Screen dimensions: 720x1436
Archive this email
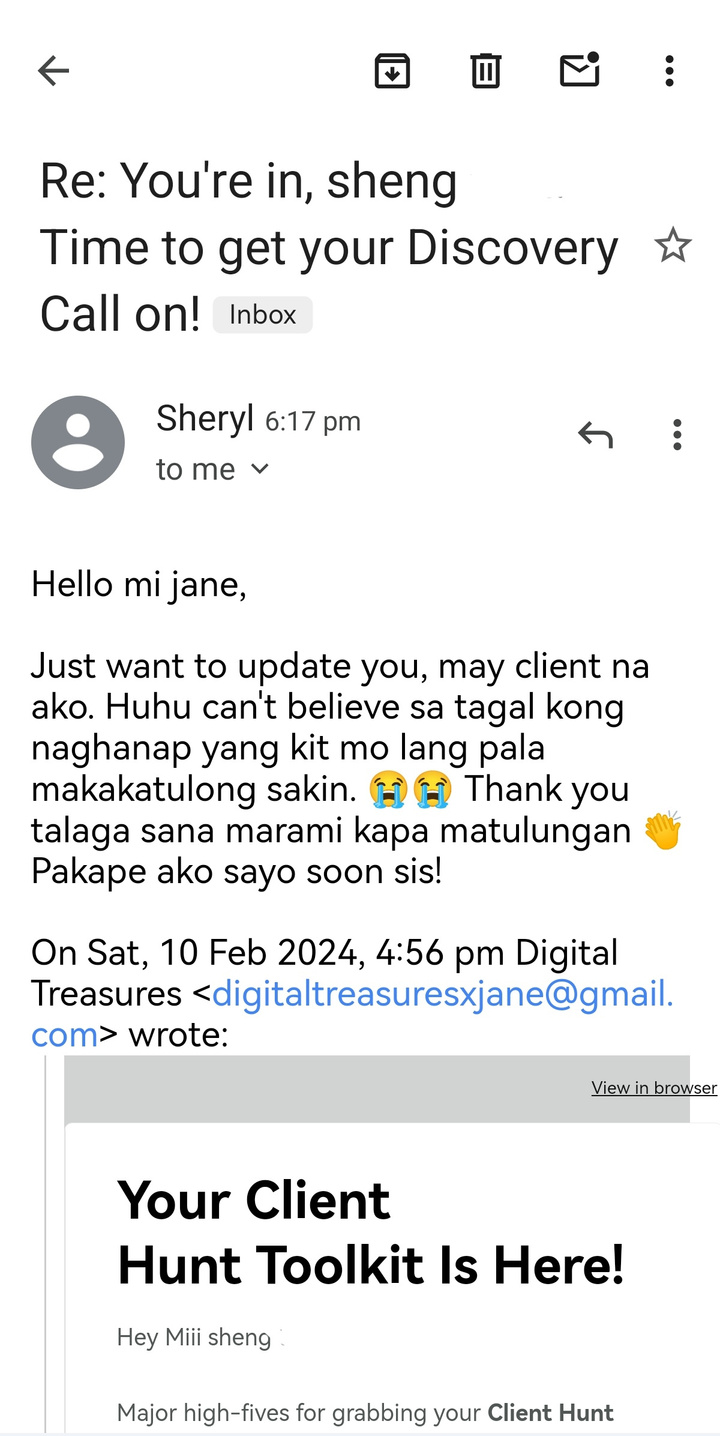click(x=392, y=71)
